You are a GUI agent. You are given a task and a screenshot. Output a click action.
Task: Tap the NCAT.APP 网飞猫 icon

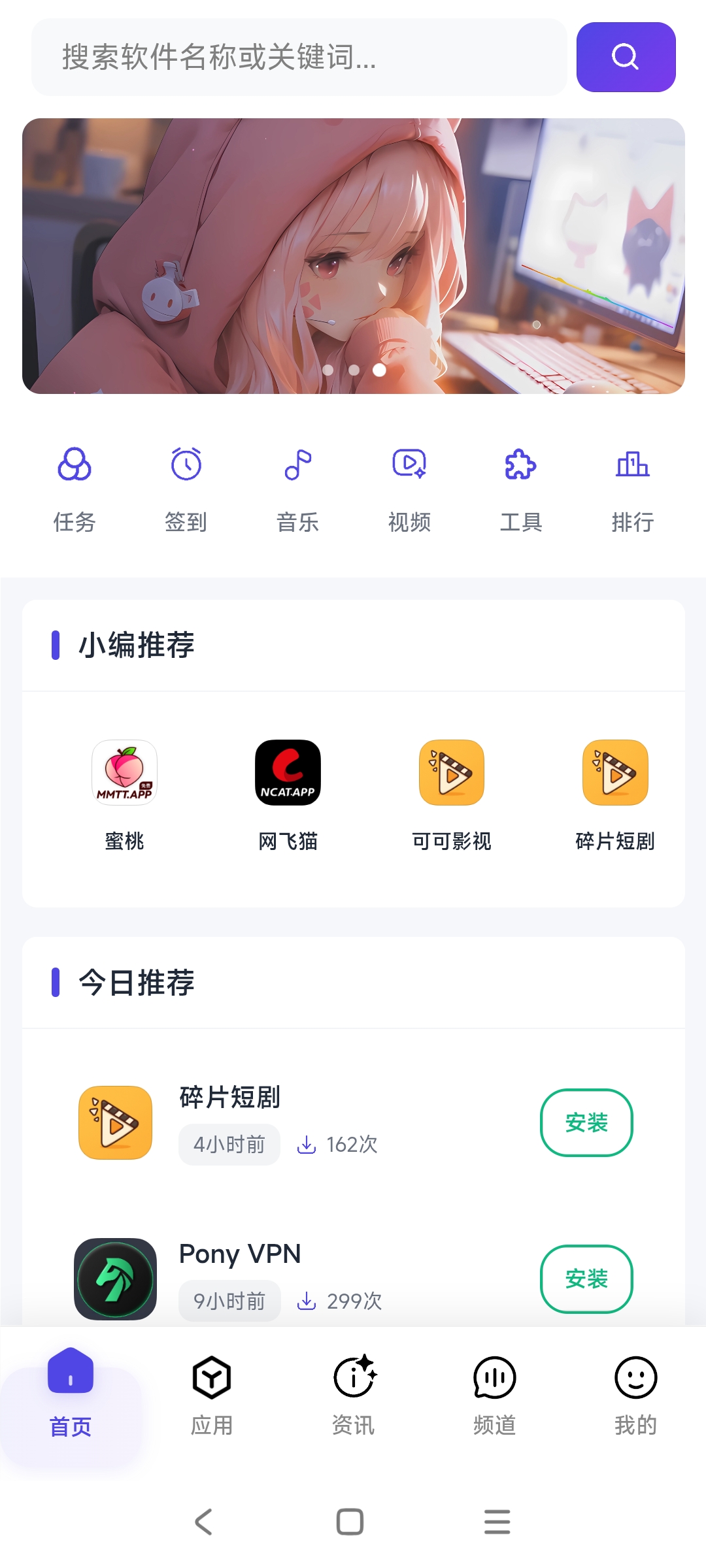pyautogui.click(x=288, y=773)
